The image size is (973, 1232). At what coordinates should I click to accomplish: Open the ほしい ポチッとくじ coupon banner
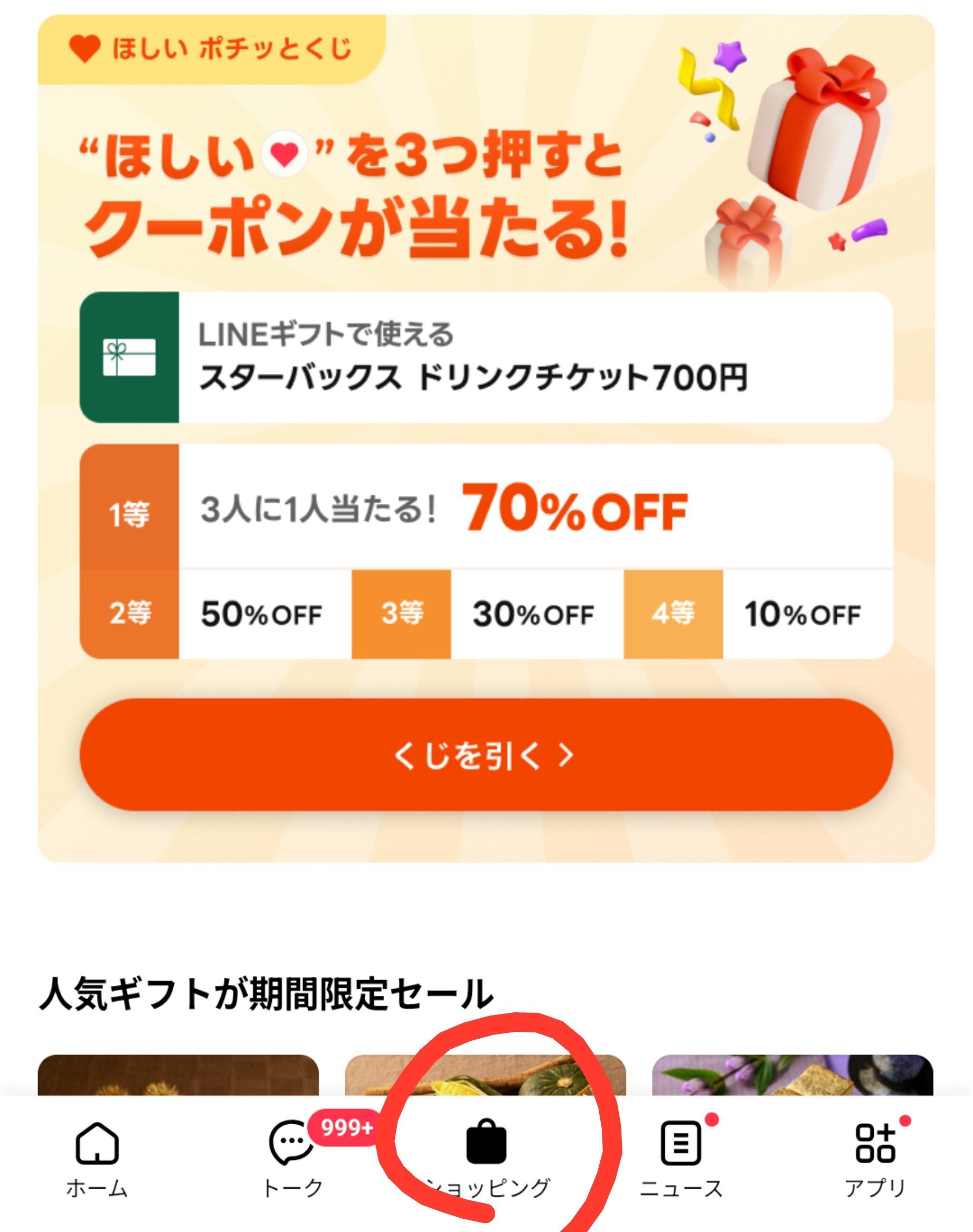pyautogui.click(x=486, y=438)
